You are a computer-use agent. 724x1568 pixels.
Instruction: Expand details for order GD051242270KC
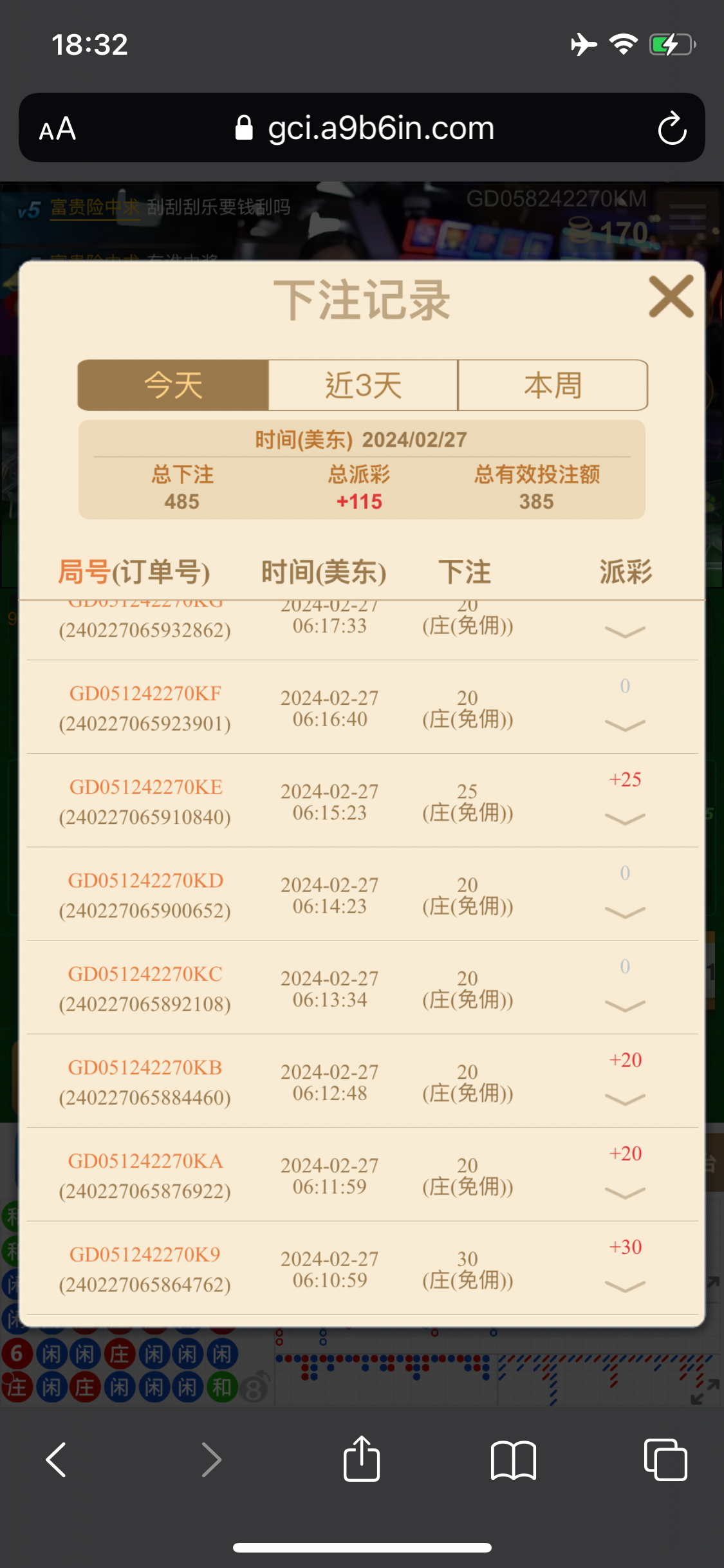[x=625, y=1005]
